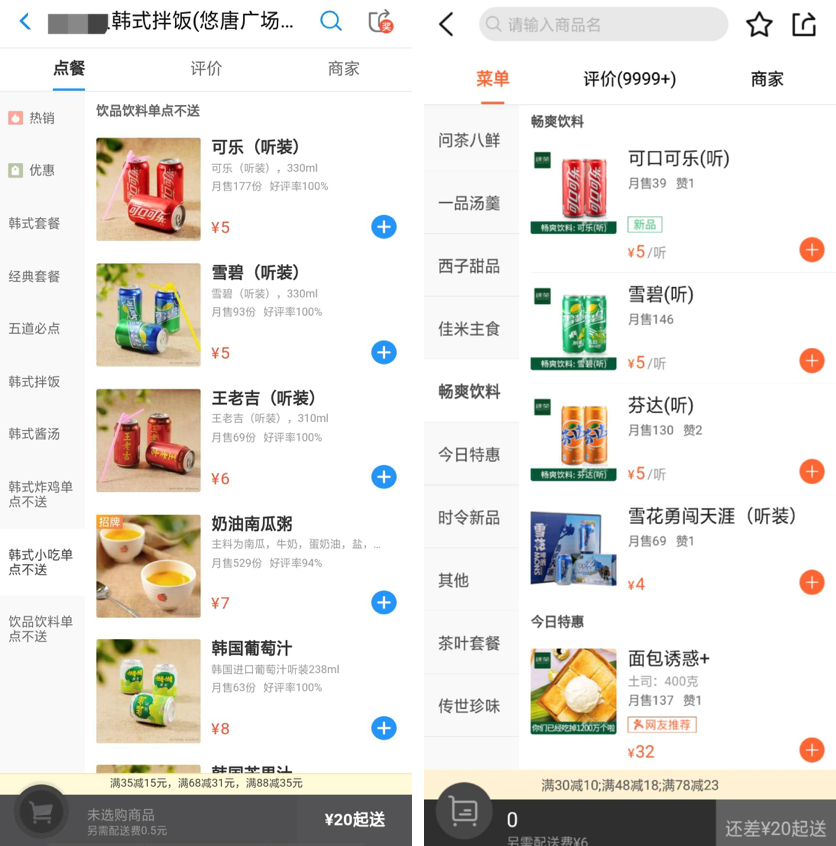The height and width of the screenshot is (846, 836).
Task: Go to the 时令新品 category
Action: [x=469, y=517]
